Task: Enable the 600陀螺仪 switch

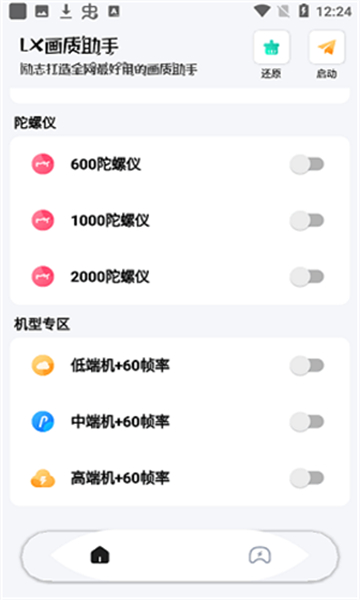Action: [x=307, y=165]
